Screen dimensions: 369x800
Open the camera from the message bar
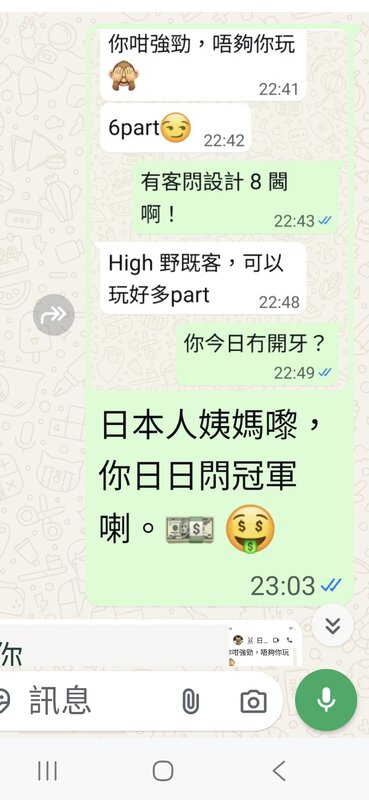click(254, 702)
